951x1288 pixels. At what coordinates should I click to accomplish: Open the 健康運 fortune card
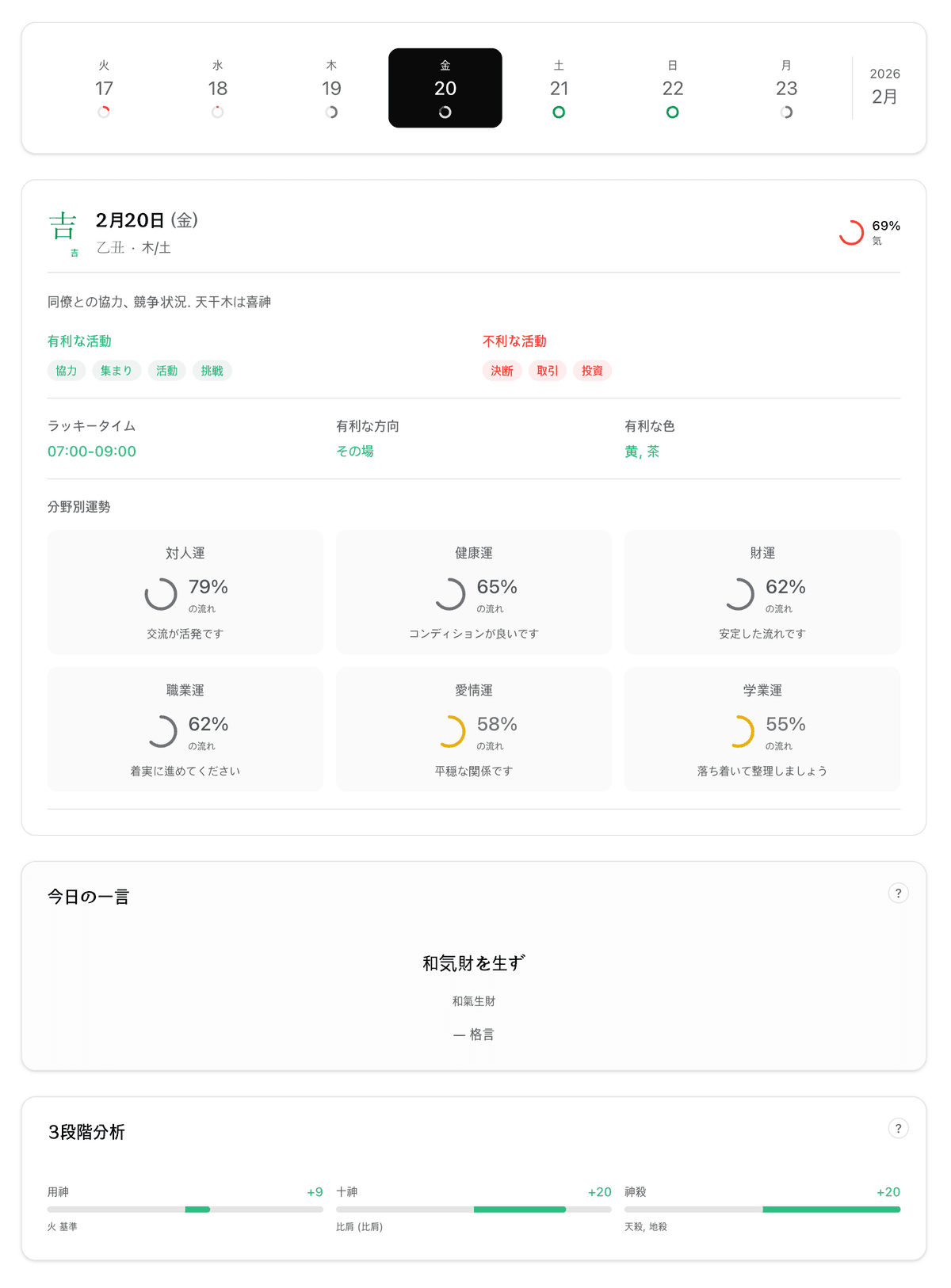pyautogui.click(x=474, y=593)
